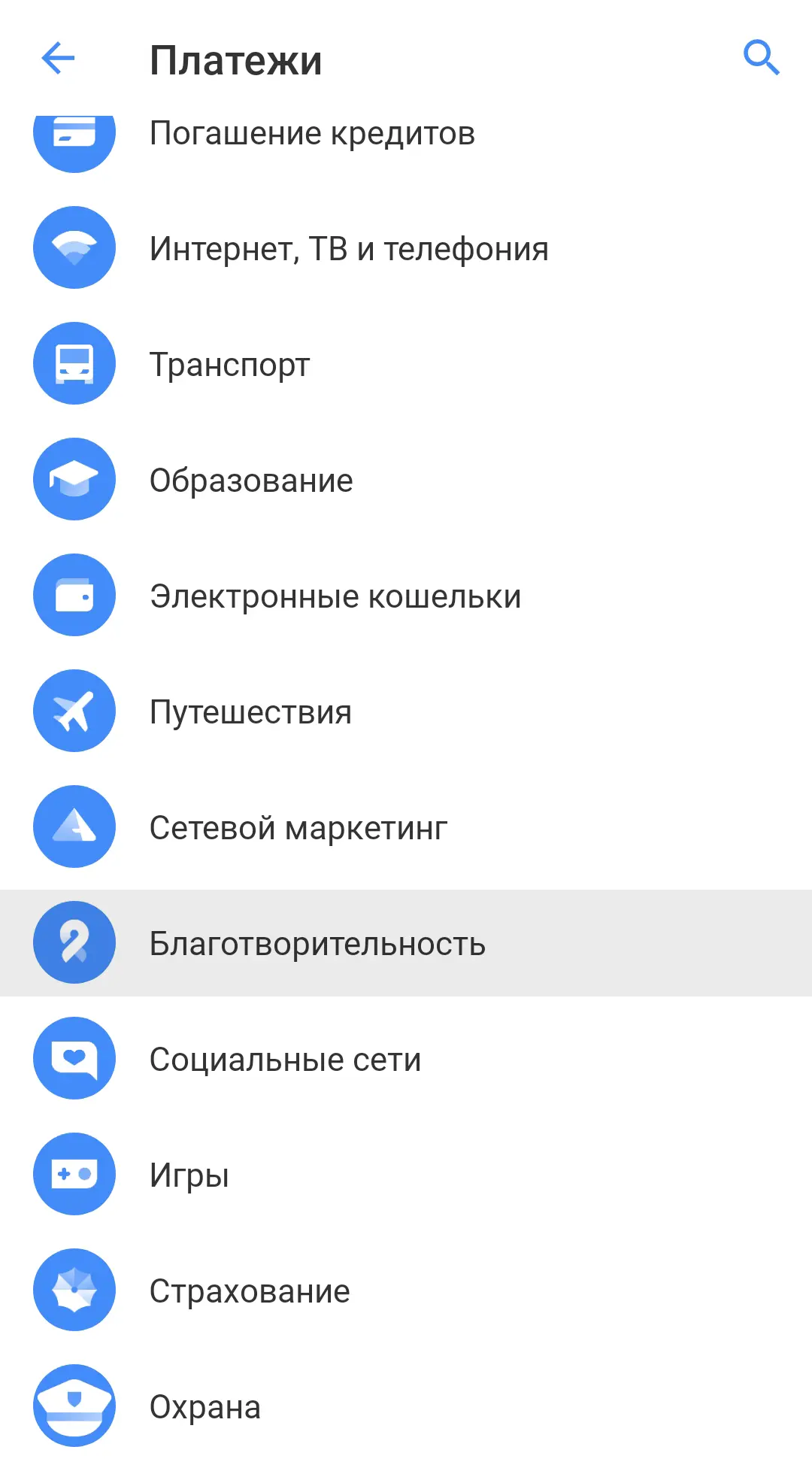Go back using the arrow icon
This screenshot has width=812, height=1471.
coord(58,59)
